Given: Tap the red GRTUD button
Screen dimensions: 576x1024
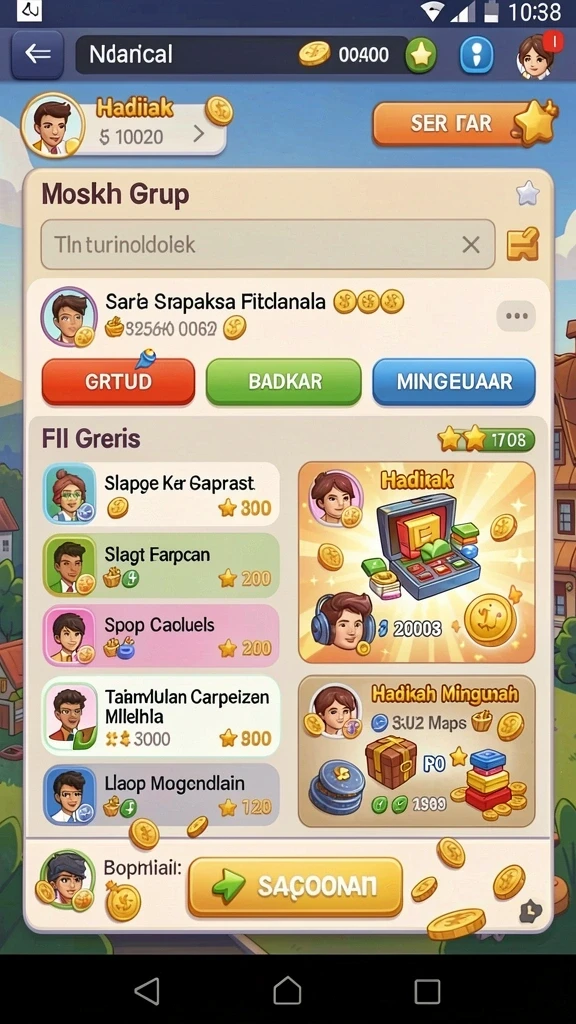Looking at the screenshot, I should point(118,382).
